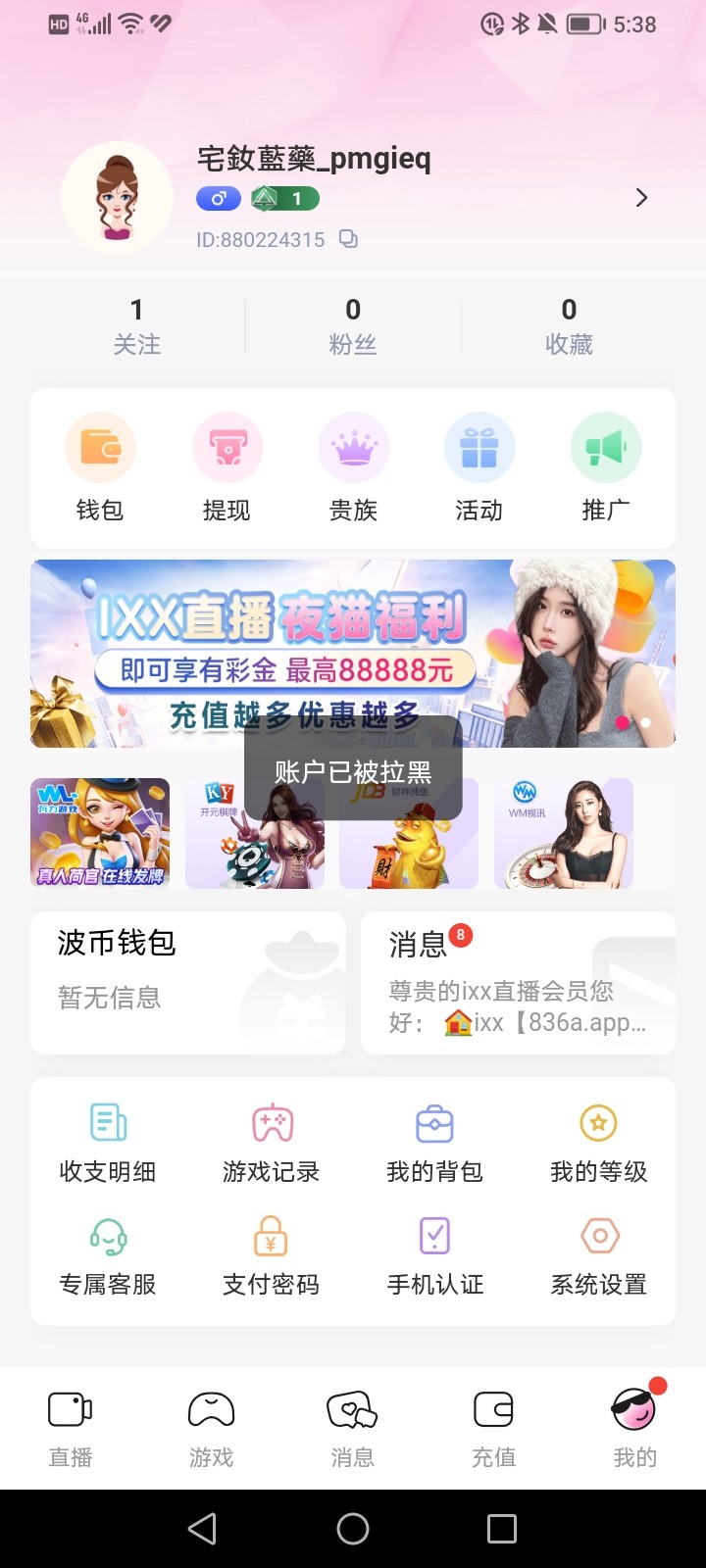This screenshot has width=706, height=1568.
Task: Open profile details via the arrow
Action: pyautogui.click(x=641, y=198)
